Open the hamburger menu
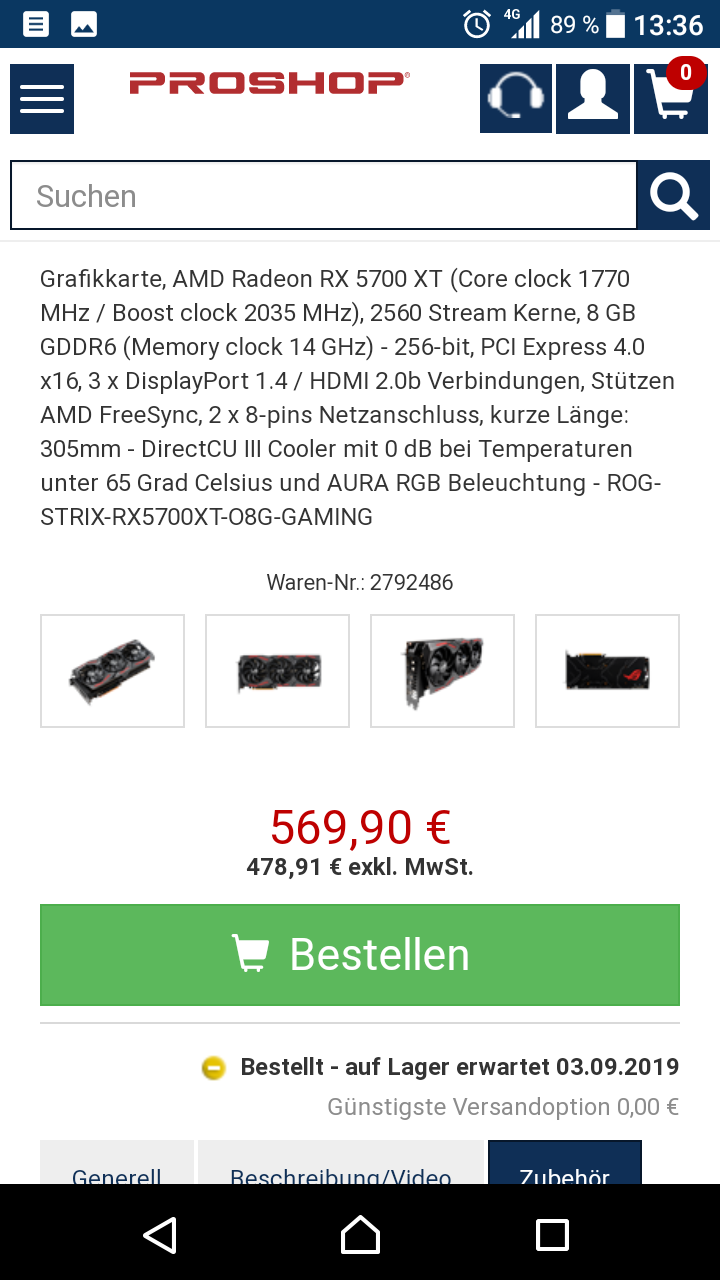 [x=42, y=99]
